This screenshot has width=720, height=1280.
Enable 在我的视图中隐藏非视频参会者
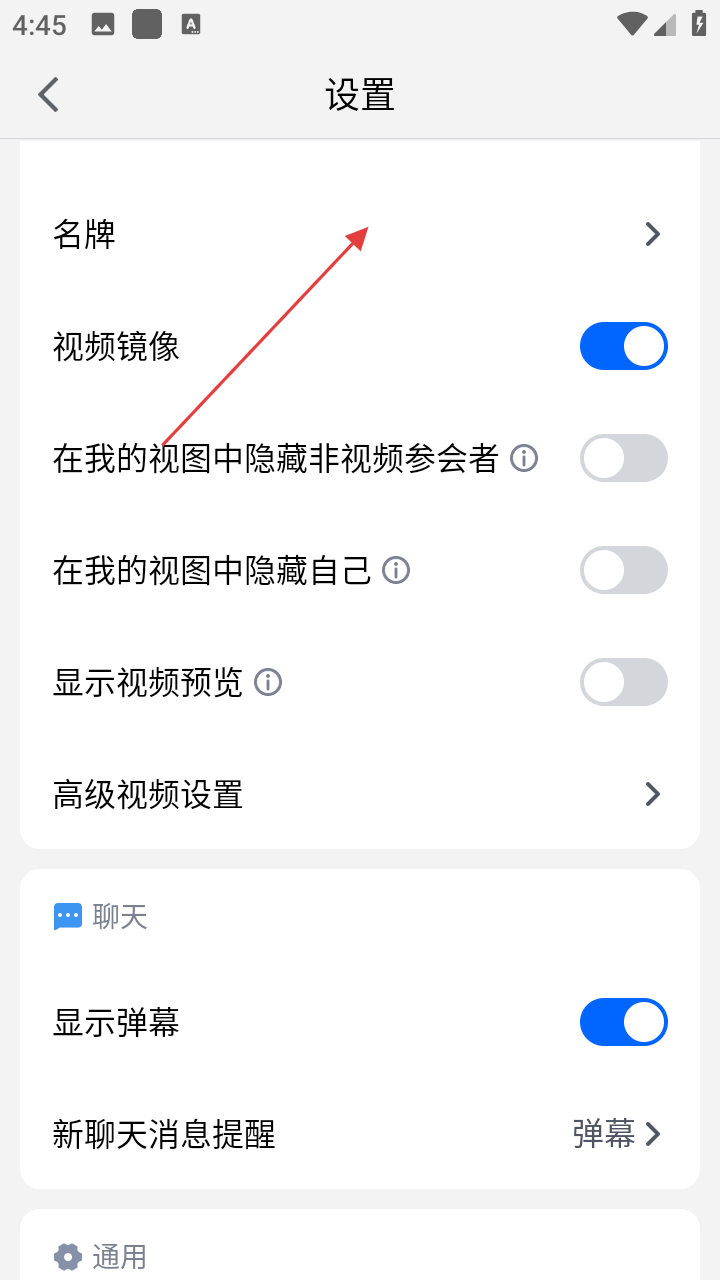[x=623, y=458]
